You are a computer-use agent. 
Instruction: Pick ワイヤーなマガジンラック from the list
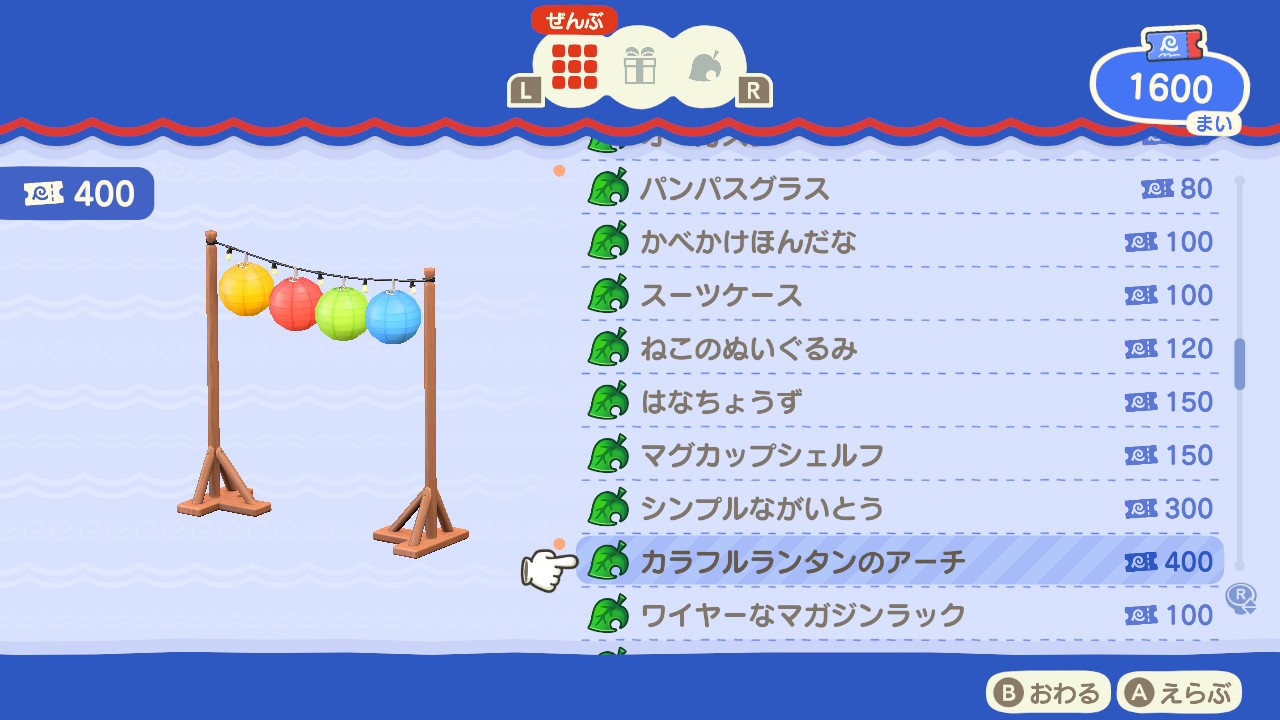(900, 615)
